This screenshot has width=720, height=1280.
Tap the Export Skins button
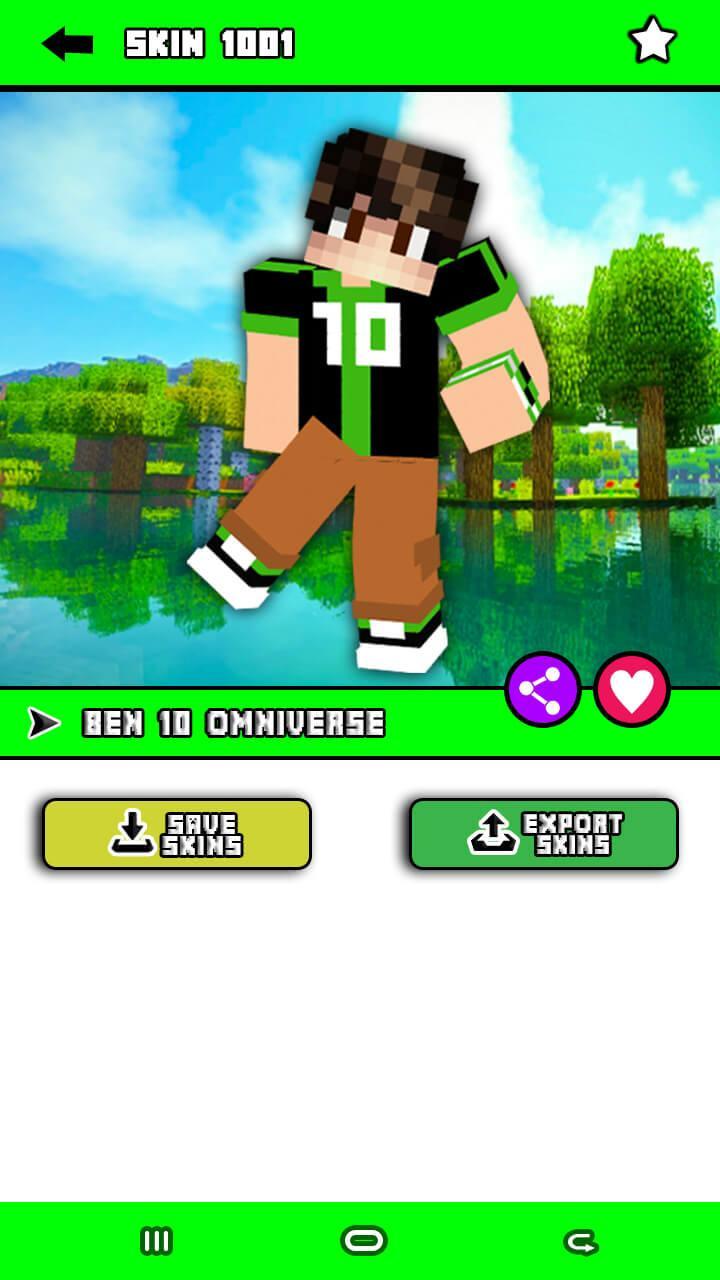pos(544,834)
